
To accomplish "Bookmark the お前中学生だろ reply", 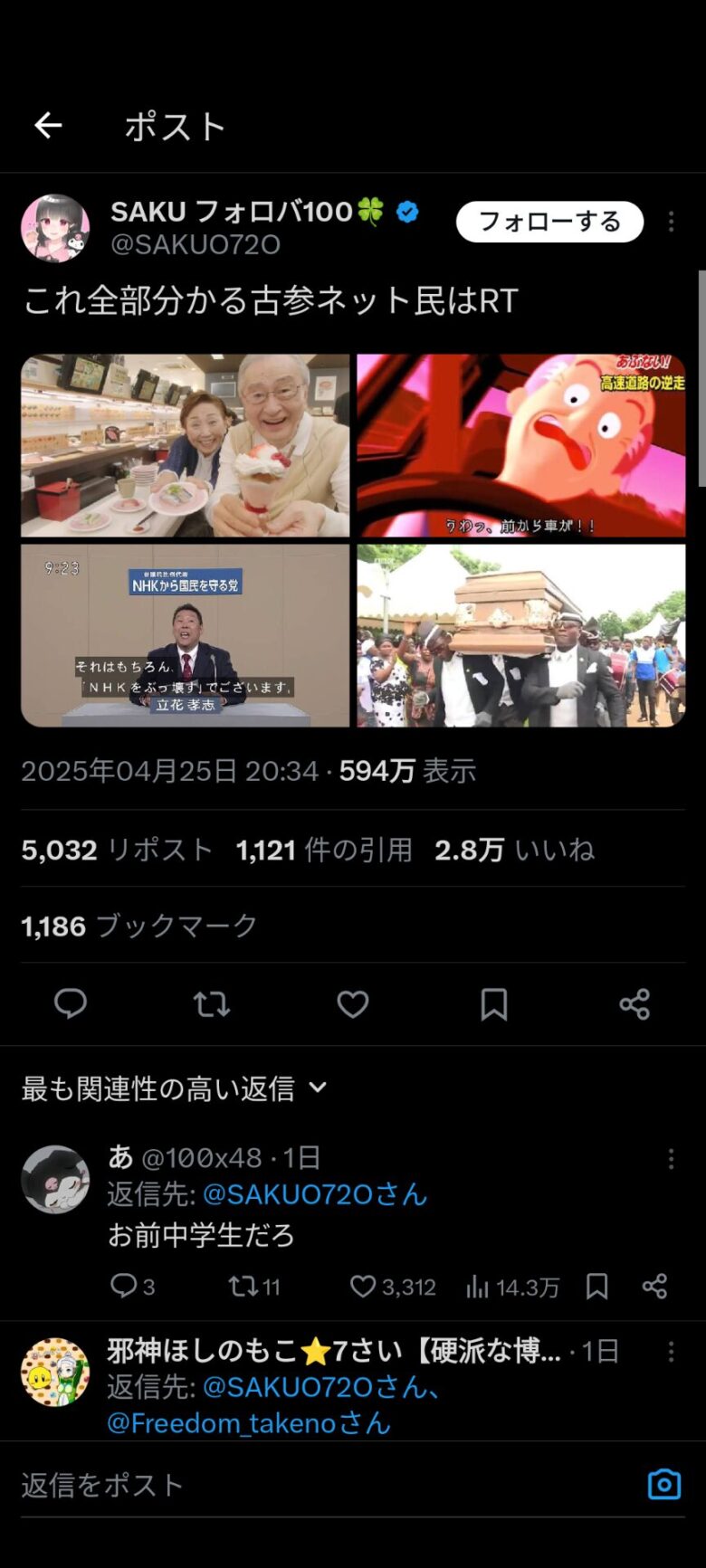I will [597, 1286].
